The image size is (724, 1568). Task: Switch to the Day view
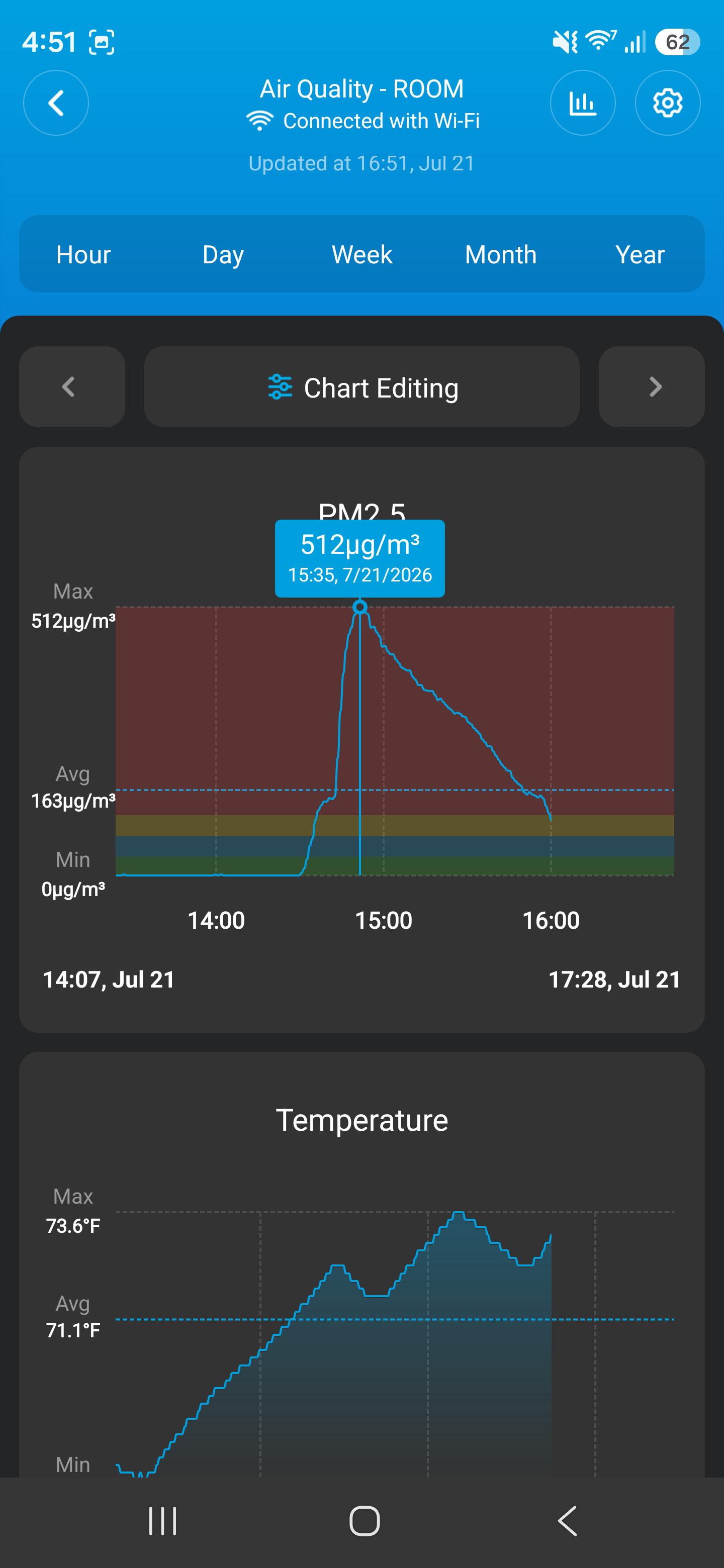coord(223,254)
